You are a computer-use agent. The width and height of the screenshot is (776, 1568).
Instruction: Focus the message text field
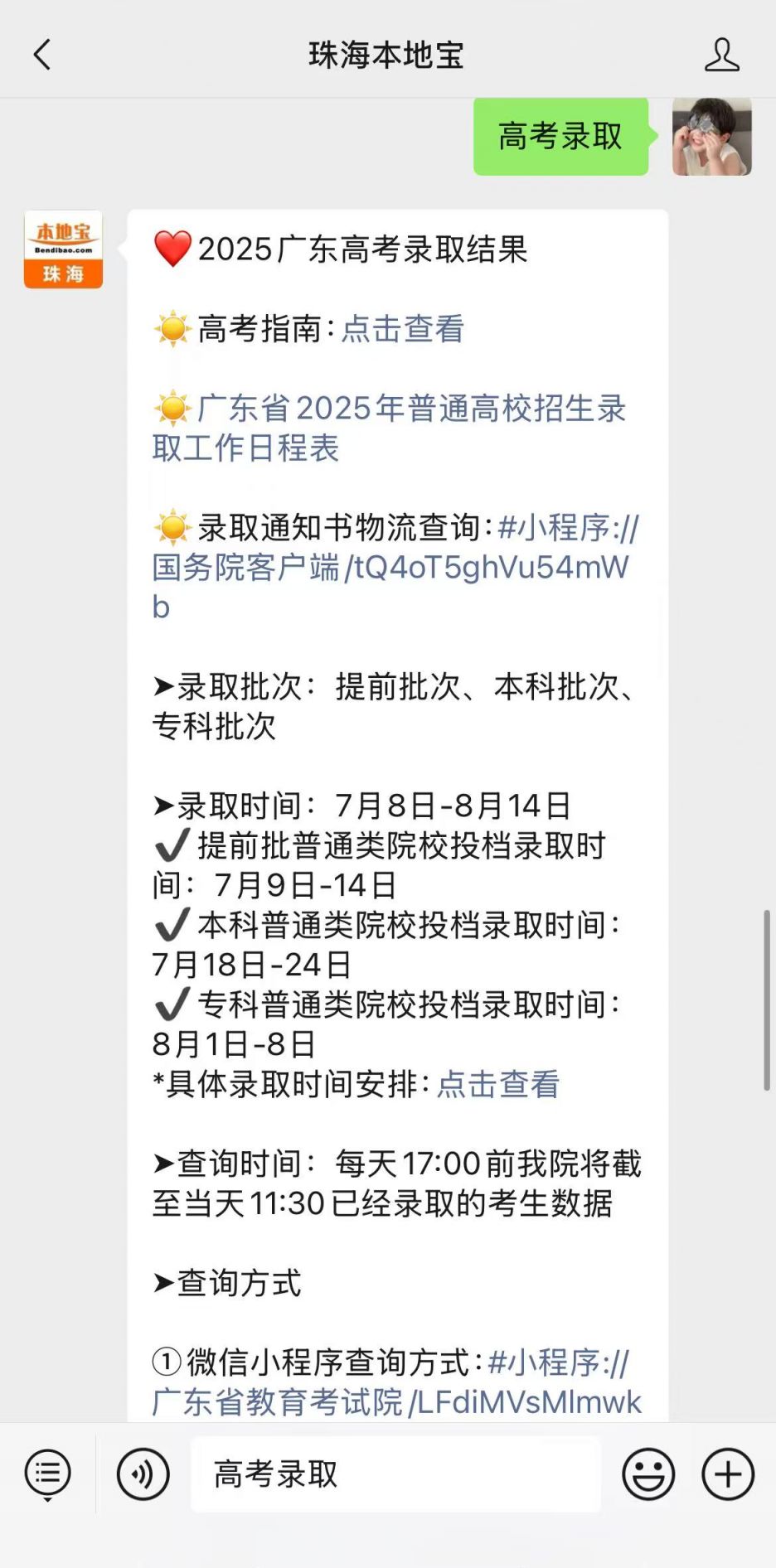click(x=396, y=1474)
